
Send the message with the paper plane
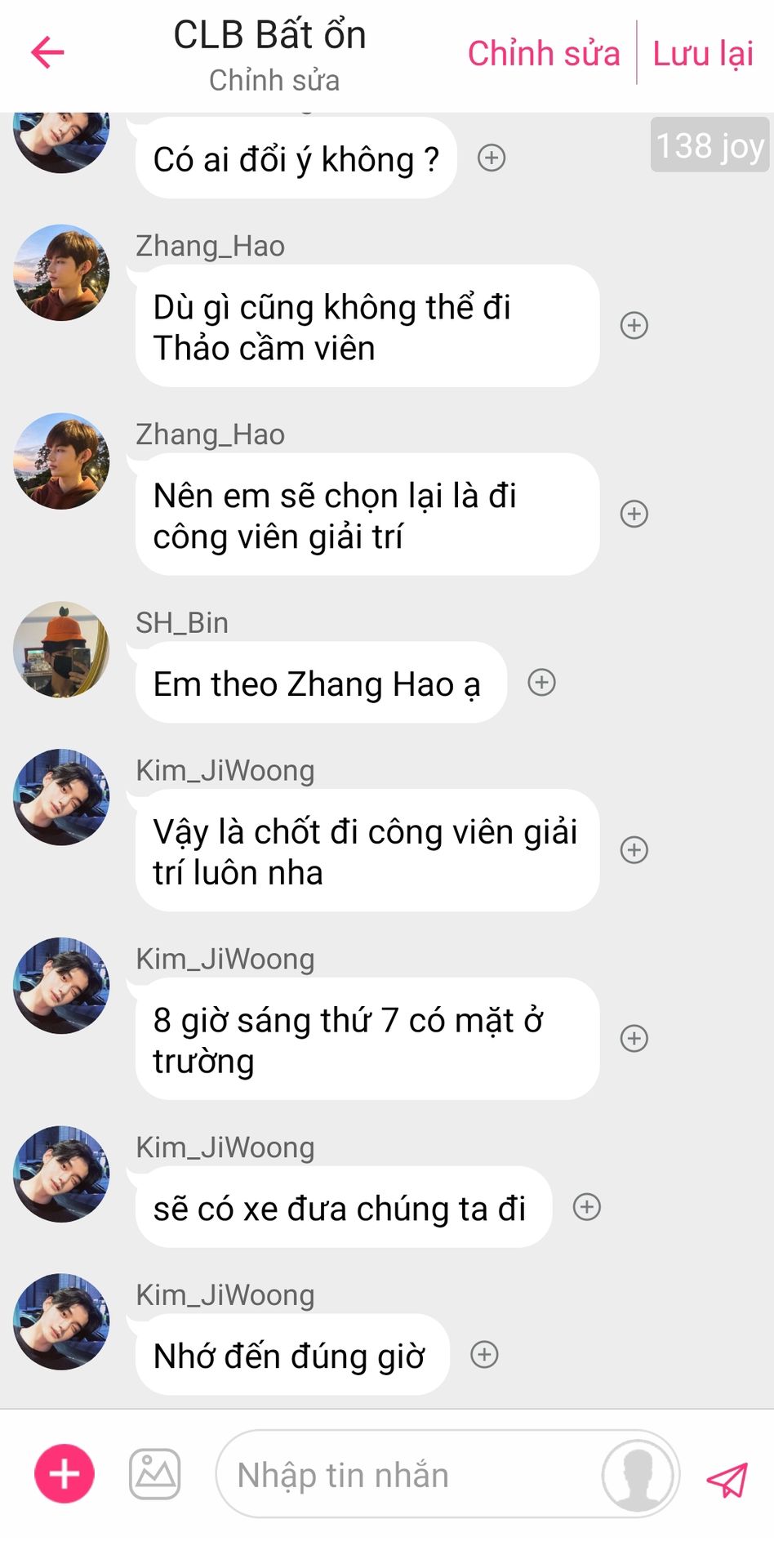[x=726, y=1478]
